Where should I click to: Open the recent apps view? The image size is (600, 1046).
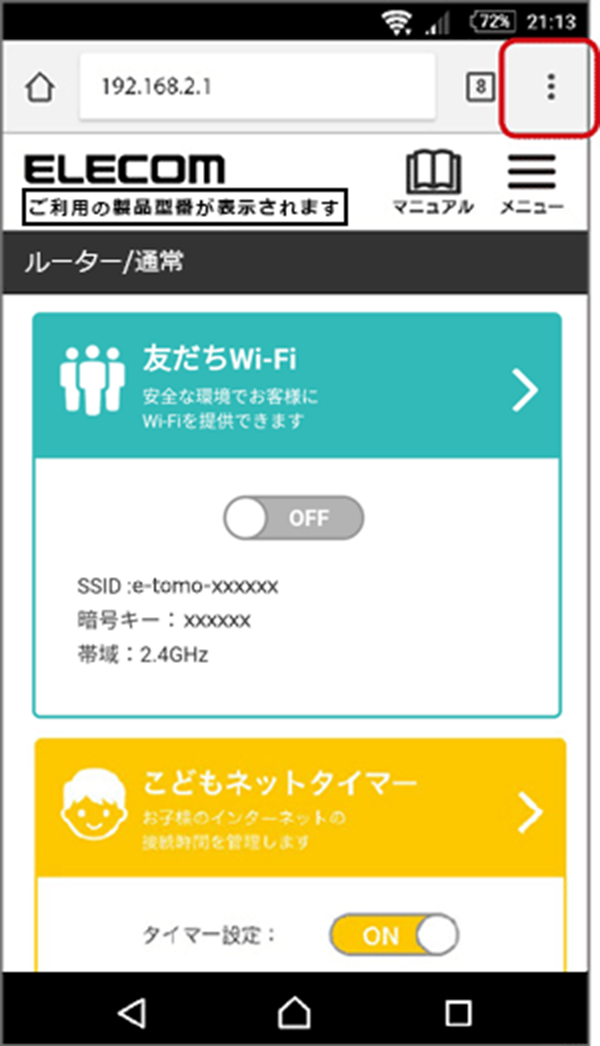459,1013
